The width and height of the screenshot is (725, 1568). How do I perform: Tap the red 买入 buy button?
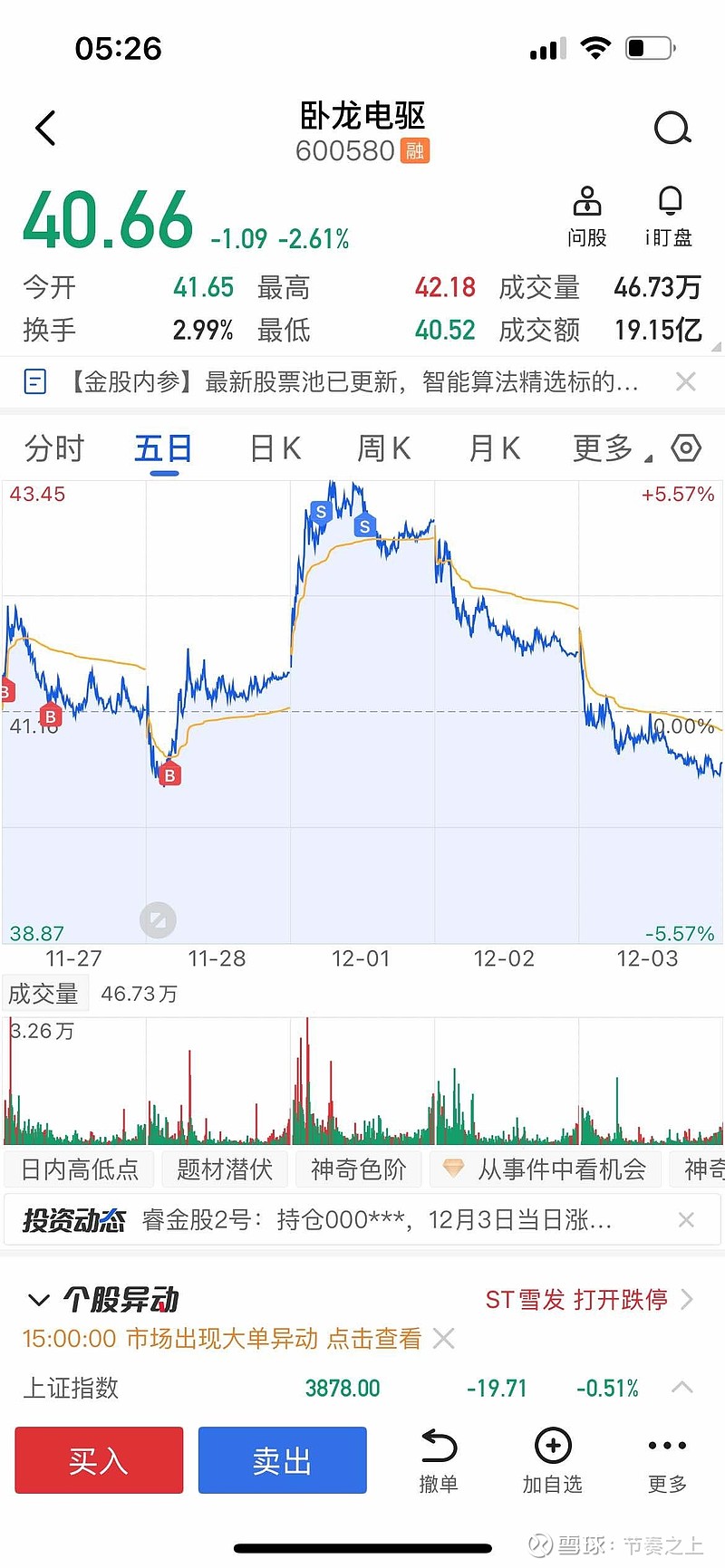click(x=98, y=1458)
